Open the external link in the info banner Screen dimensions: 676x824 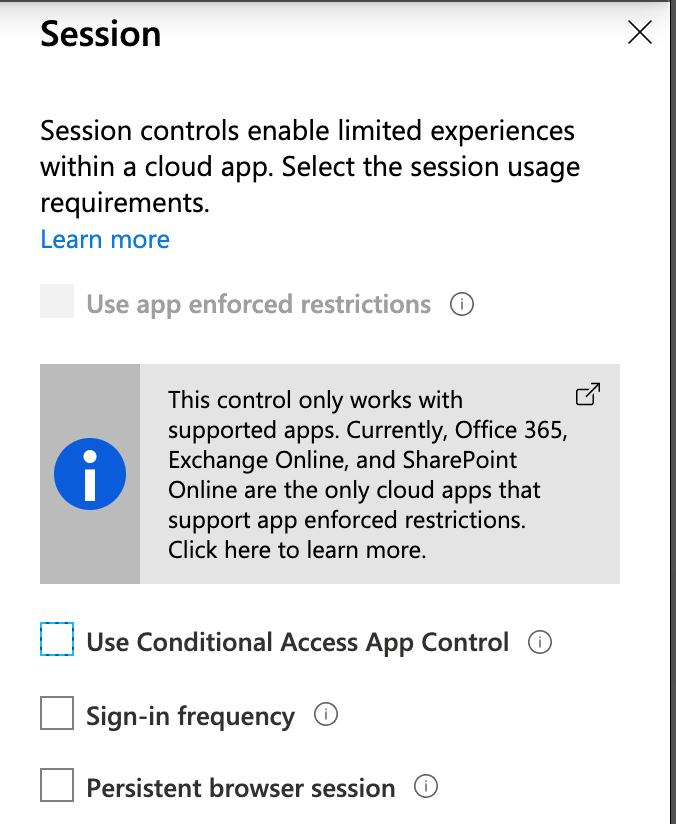pyautogui.click(x=589, y=395)
